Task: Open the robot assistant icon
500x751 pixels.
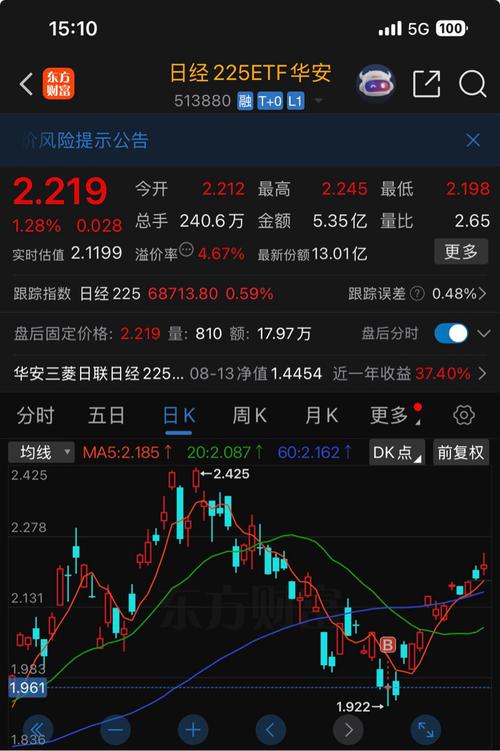Action: coord(376,84)
